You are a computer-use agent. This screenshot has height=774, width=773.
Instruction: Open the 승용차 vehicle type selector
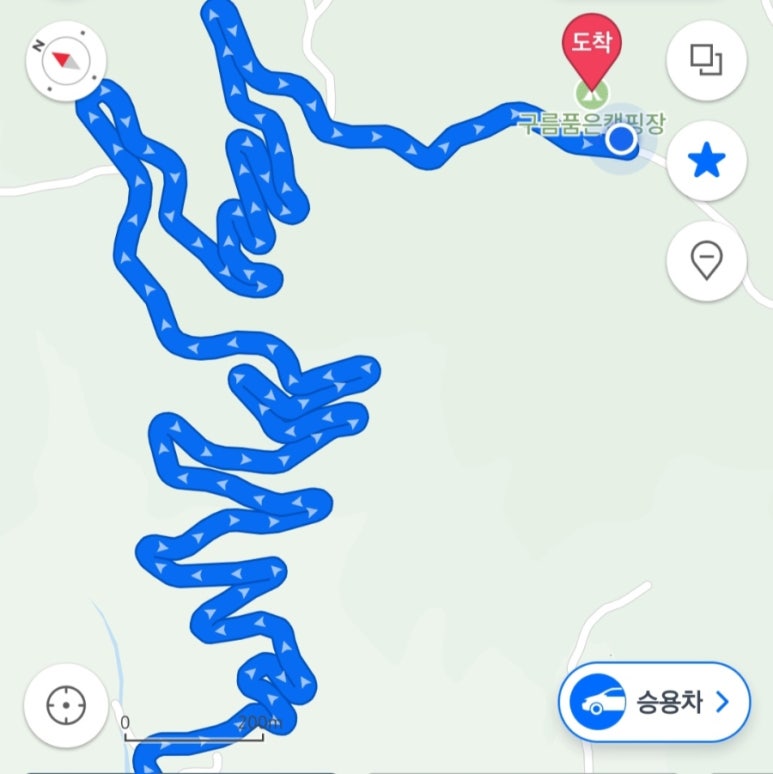[654, 702]
